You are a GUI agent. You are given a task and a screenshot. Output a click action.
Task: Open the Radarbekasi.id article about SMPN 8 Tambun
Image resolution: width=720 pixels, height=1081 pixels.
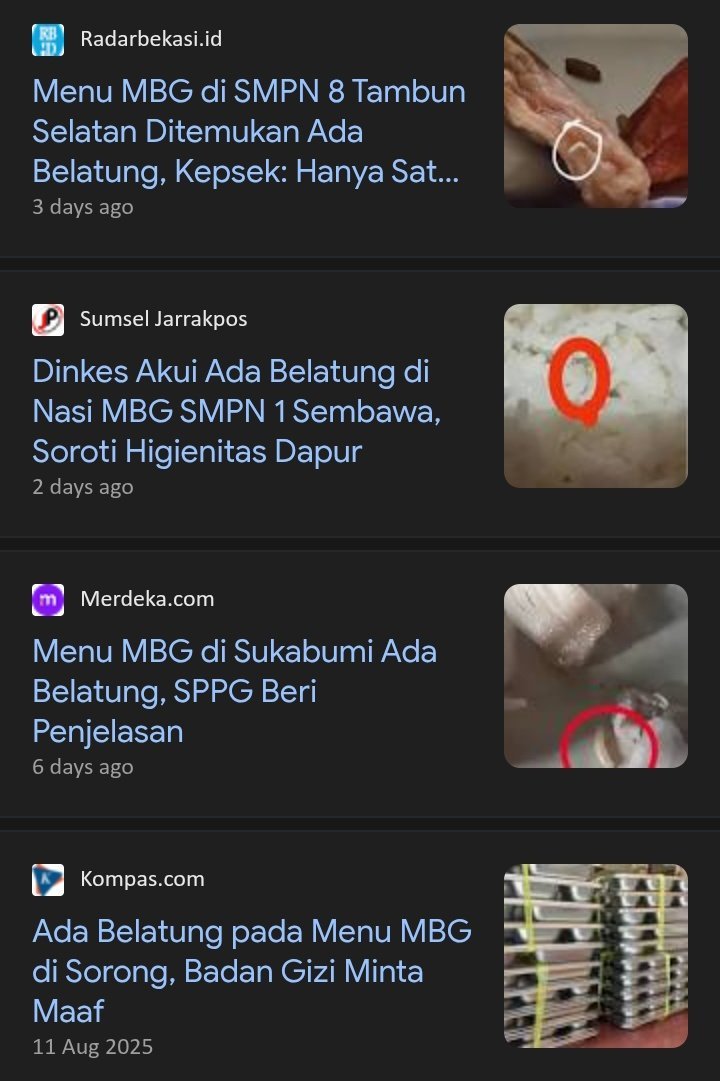pyautogui.click(x=249, y=132)
